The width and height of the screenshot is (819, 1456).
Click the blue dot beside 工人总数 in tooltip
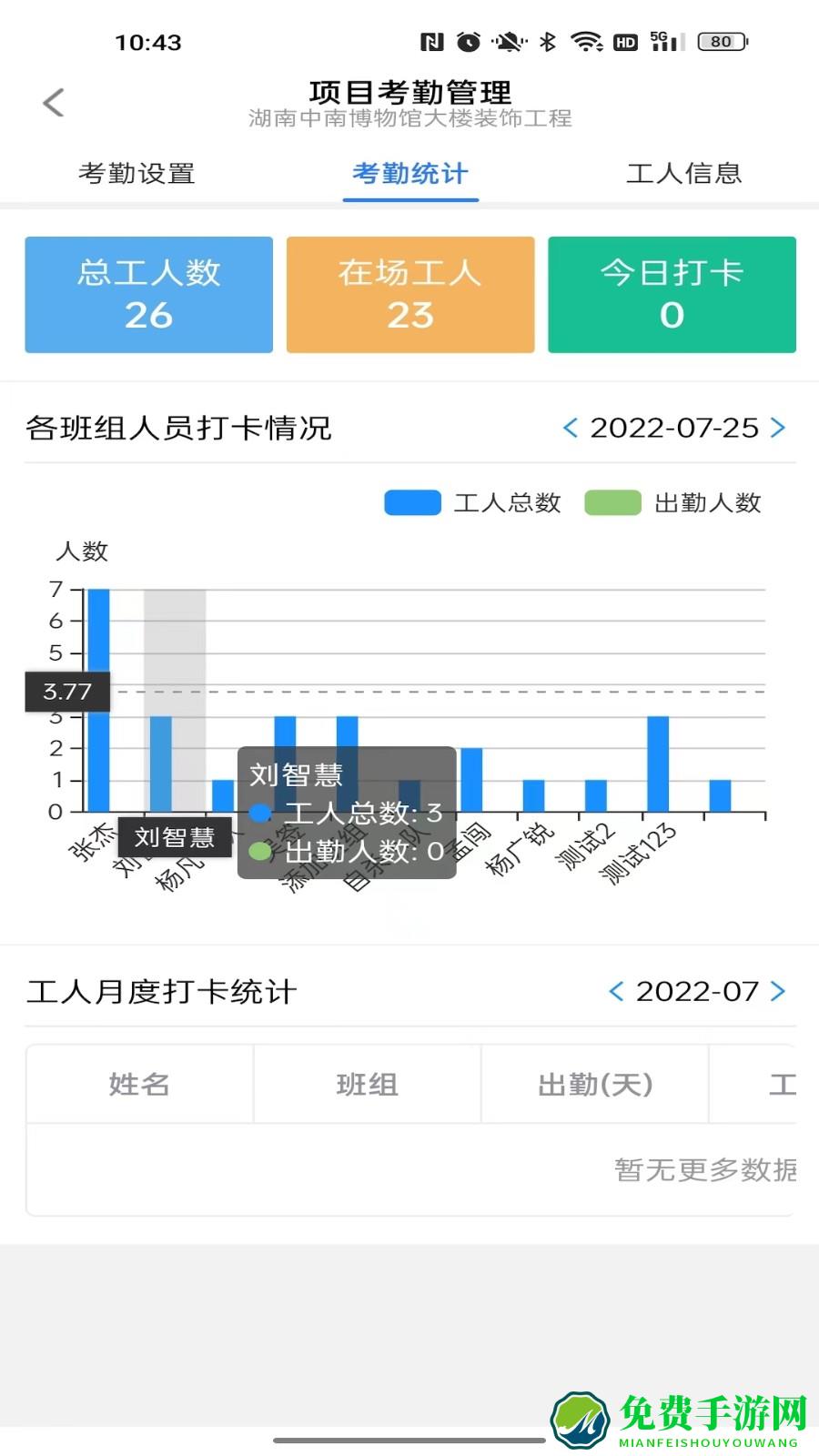coord(261,814)
